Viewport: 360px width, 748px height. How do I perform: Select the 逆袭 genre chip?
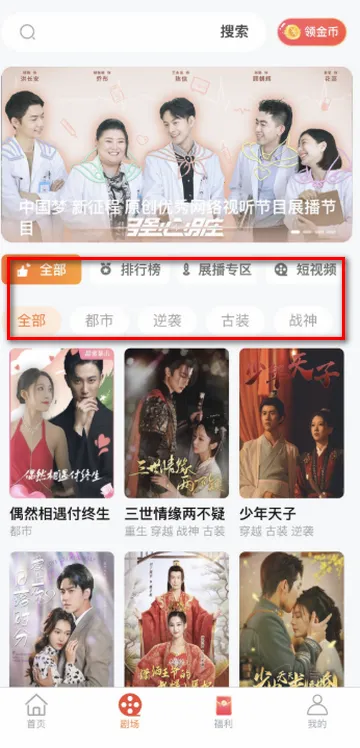point(167,321)
